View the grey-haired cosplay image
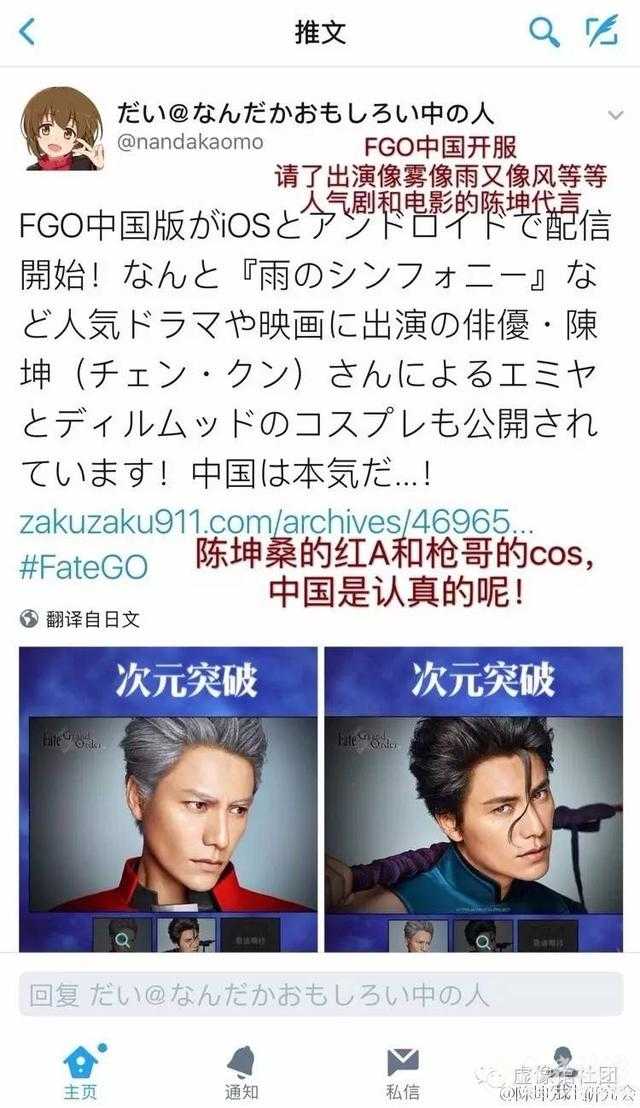Image resolution: width=640 pixels, height=1108 pixels. (168, 798)
